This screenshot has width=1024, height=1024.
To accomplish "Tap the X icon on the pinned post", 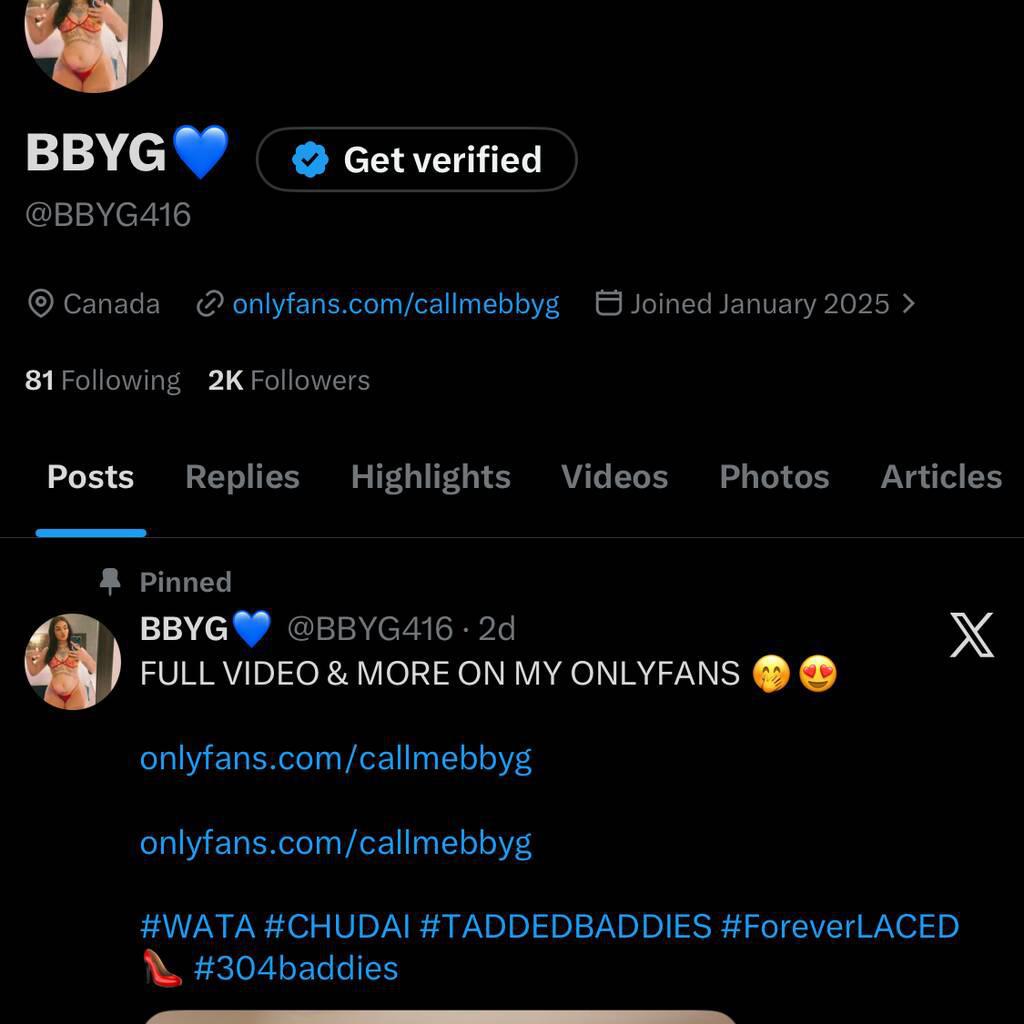I will point(971,636).
